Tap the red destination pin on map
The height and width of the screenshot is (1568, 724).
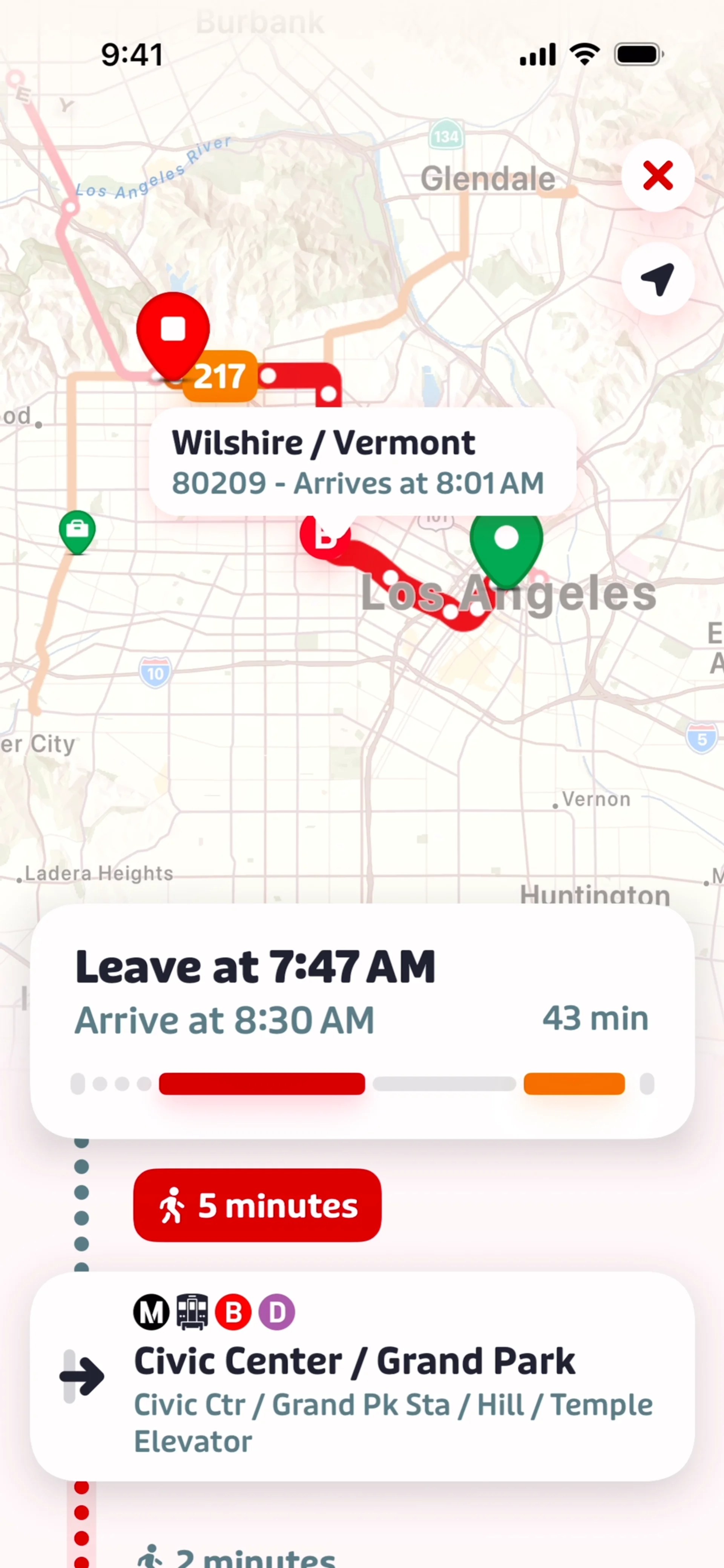point(173,332)
